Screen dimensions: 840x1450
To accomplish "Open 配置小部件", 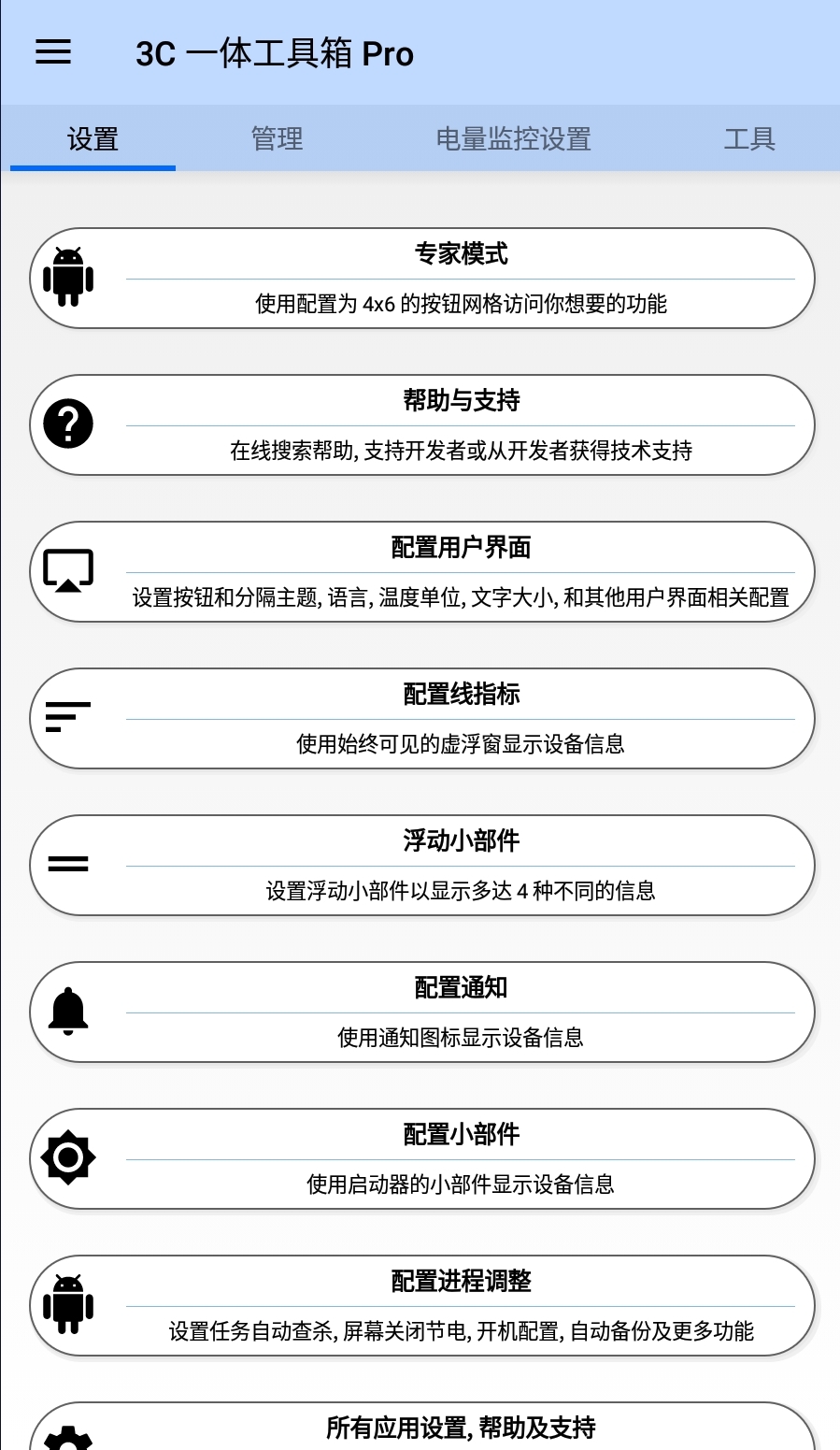I will 422,1159.
